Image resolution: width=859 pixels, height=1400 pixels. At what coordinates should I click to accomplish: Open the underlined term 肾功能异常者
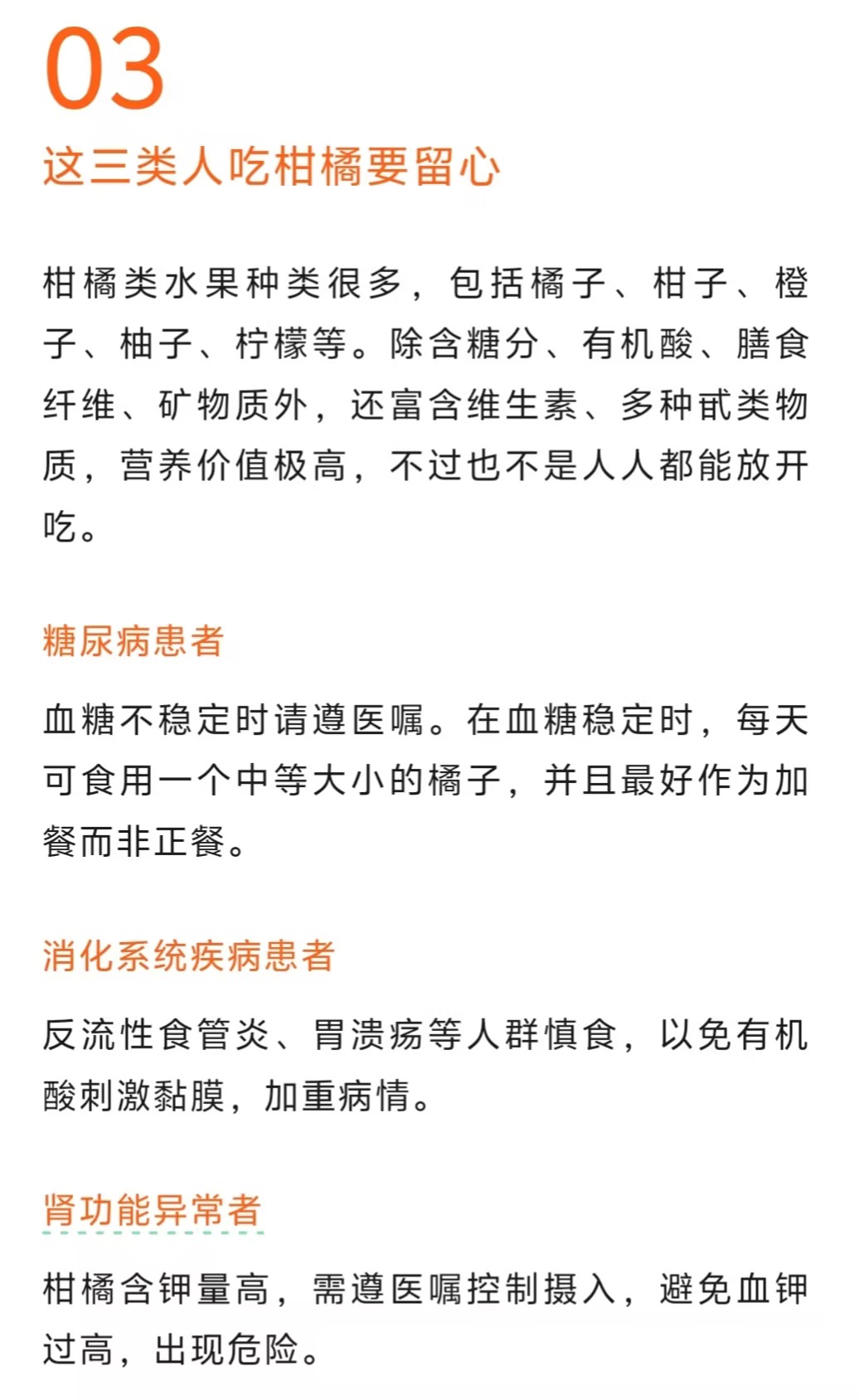point(153,1211)
